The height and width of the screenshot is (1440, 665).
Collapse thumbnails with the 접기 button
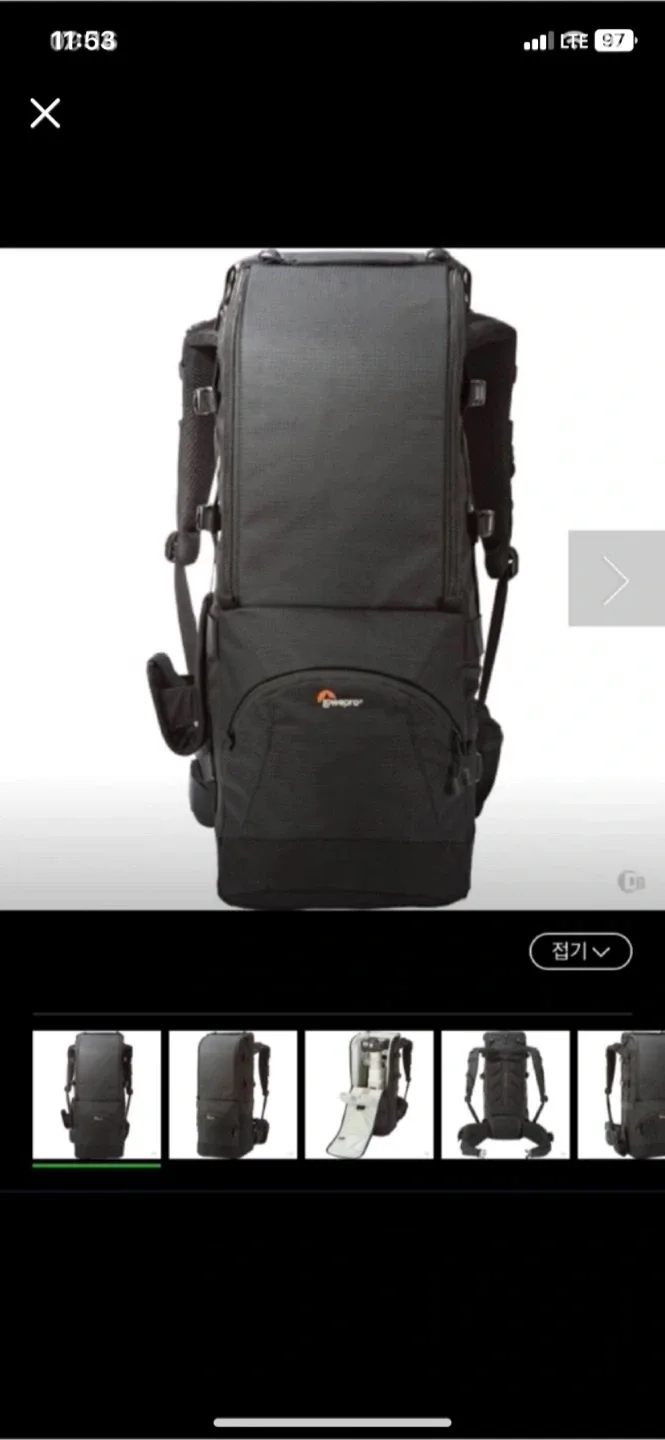coord(580,951)
